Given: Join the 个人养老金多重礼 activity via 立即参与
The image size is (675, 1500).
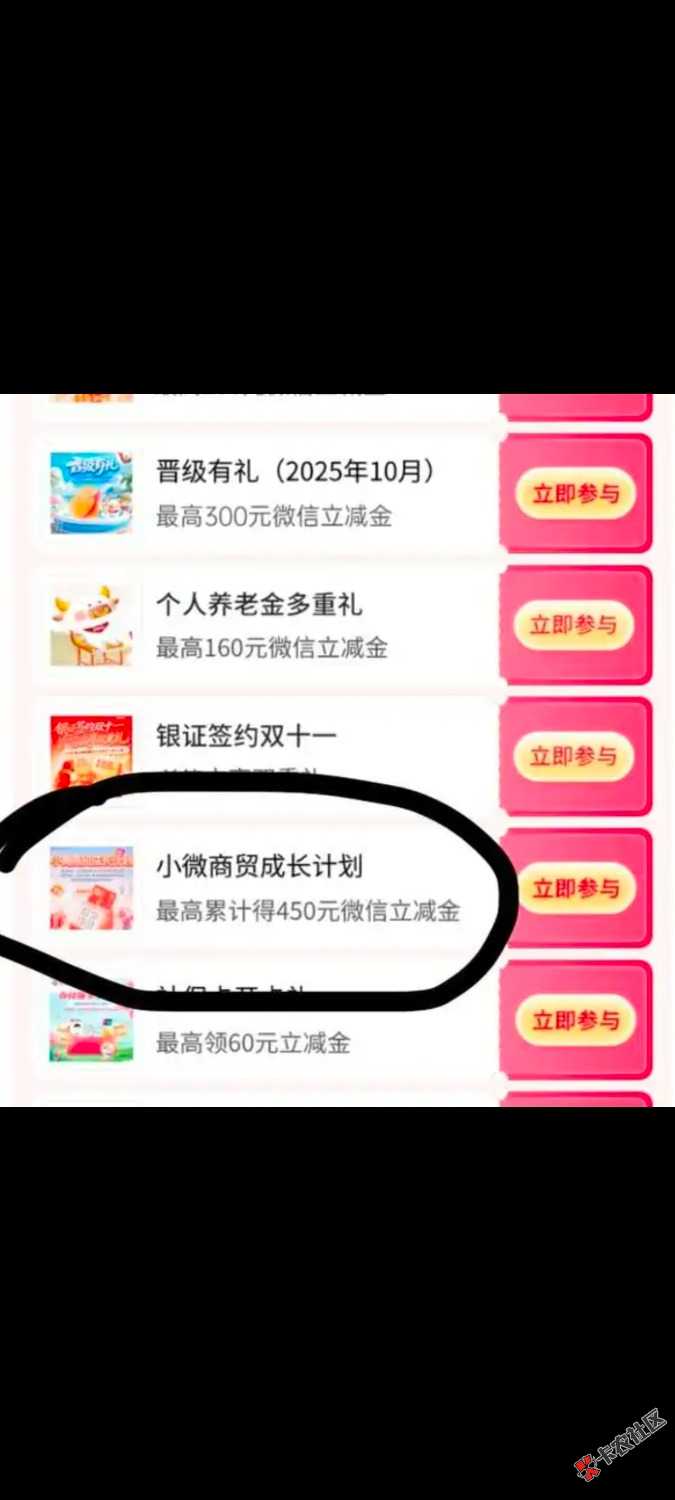Looking at the screenshot, I should (x=575, y=625).
